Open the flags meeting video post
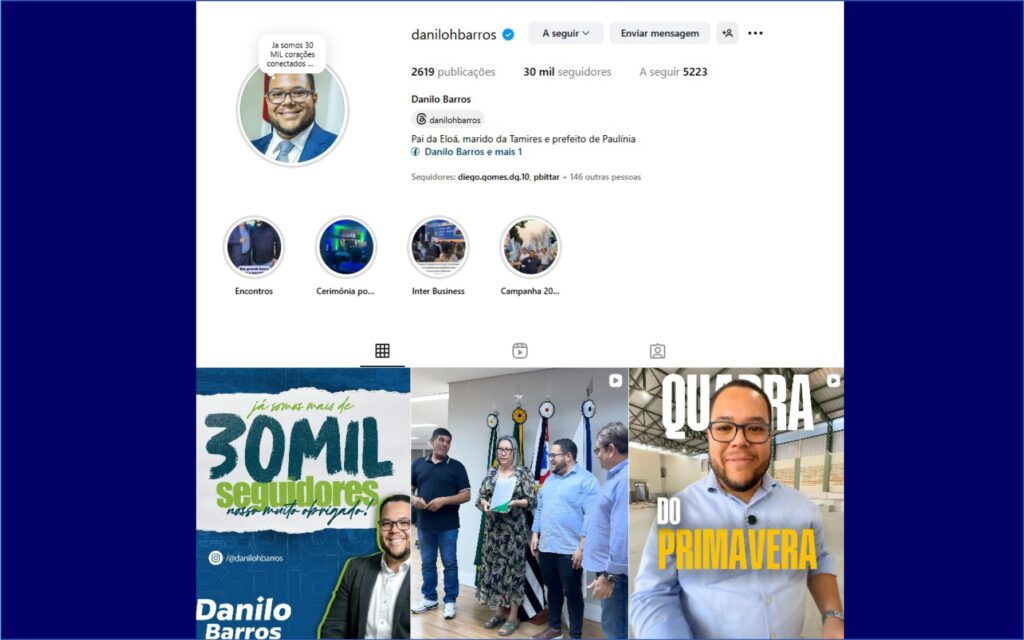 [519, 504]
